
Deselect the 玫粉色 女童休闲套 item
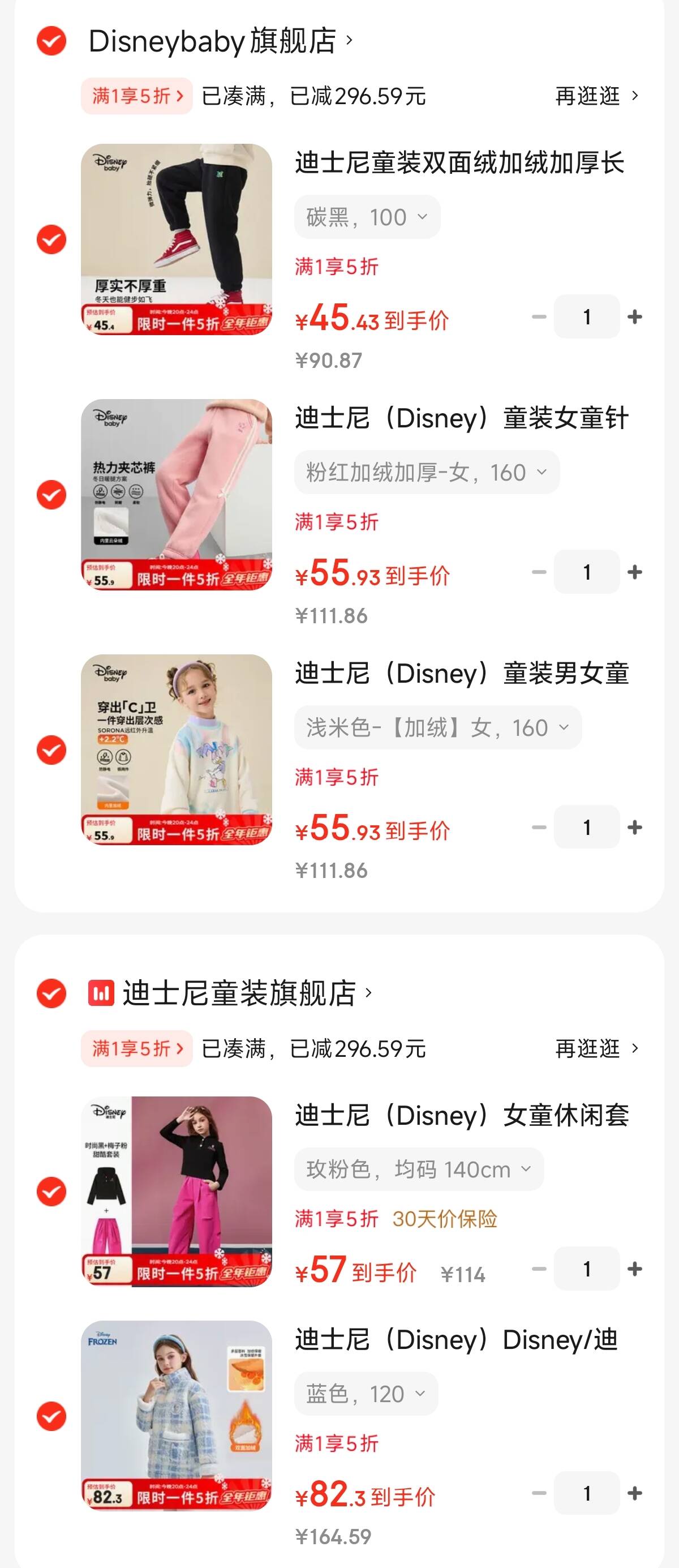coord(51,1191)
